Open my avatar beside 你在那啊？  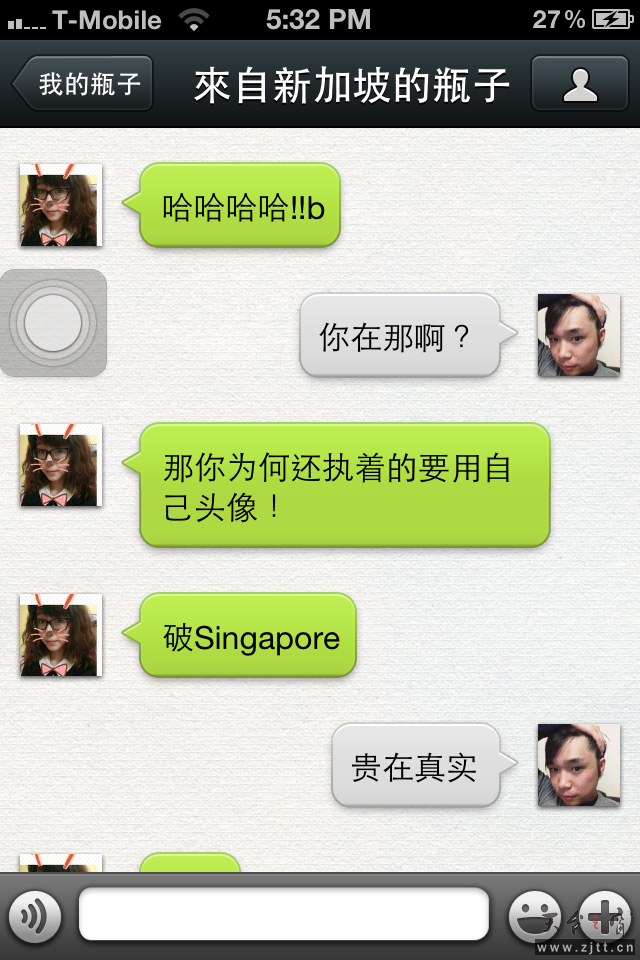(x=578, y=335)
